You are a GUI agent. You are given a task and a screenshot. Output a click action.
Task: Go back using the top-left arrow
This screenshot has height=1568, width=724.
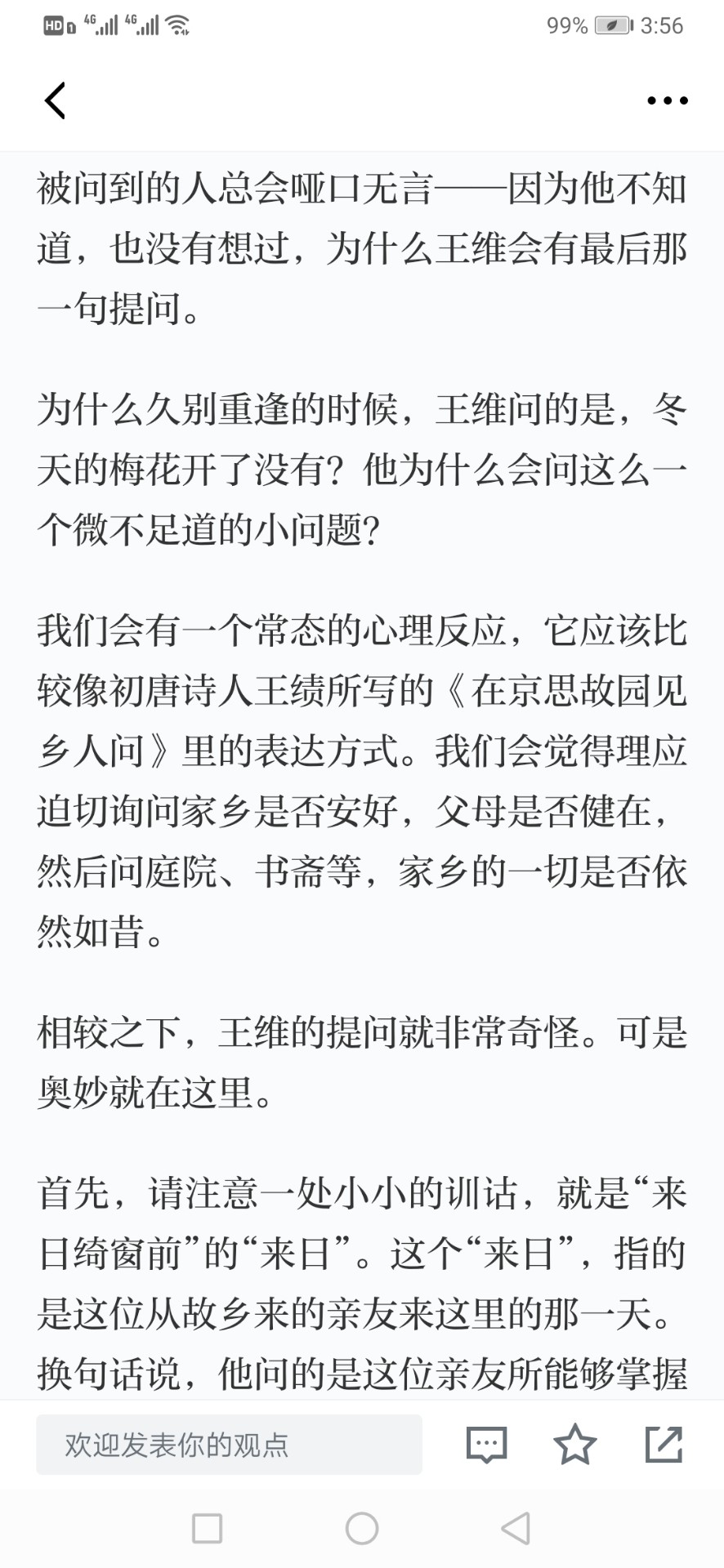[x=55, y=100]
